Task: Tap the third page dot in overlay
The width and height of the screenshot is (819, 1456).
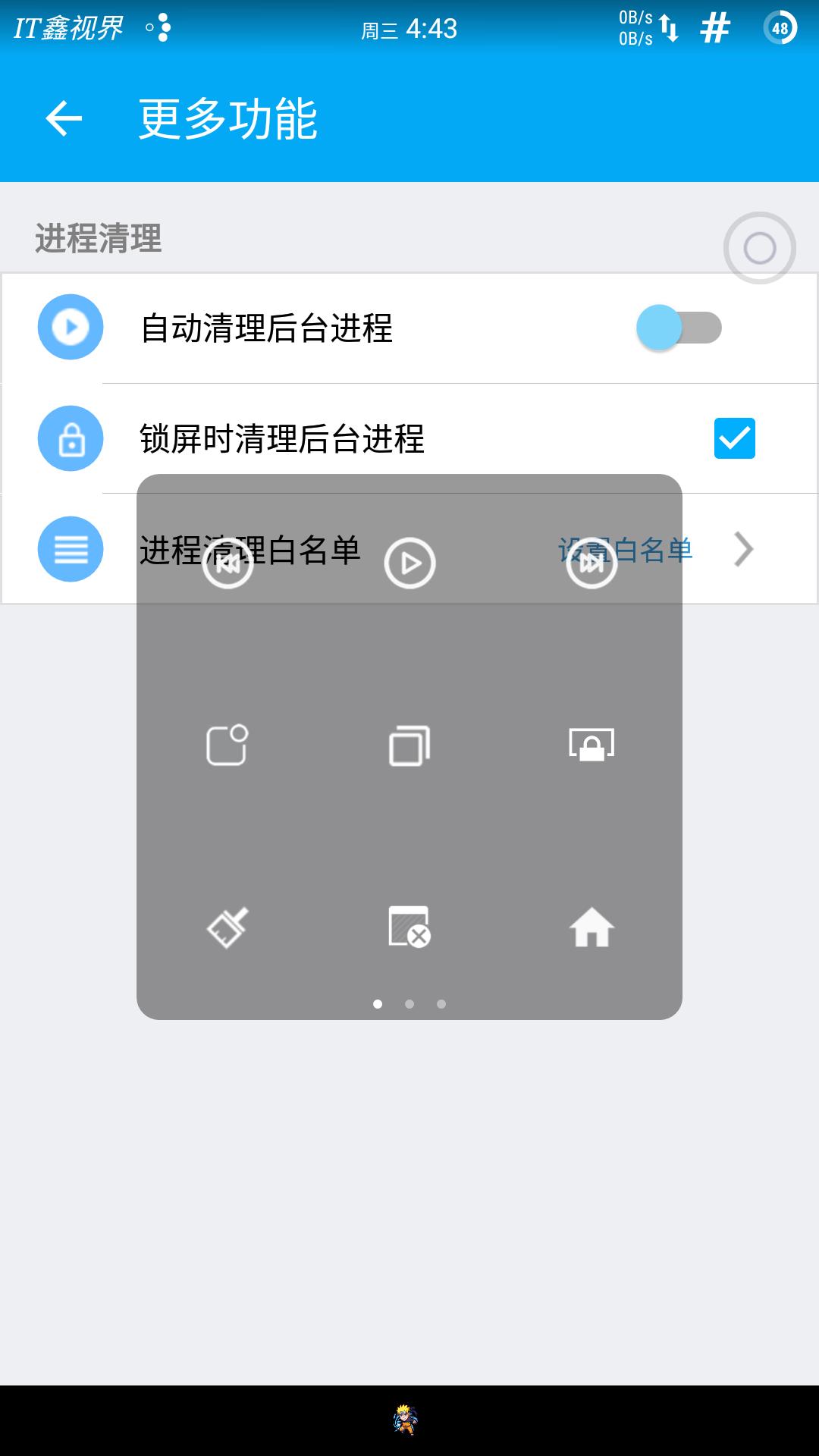Action: point(440,1003)
